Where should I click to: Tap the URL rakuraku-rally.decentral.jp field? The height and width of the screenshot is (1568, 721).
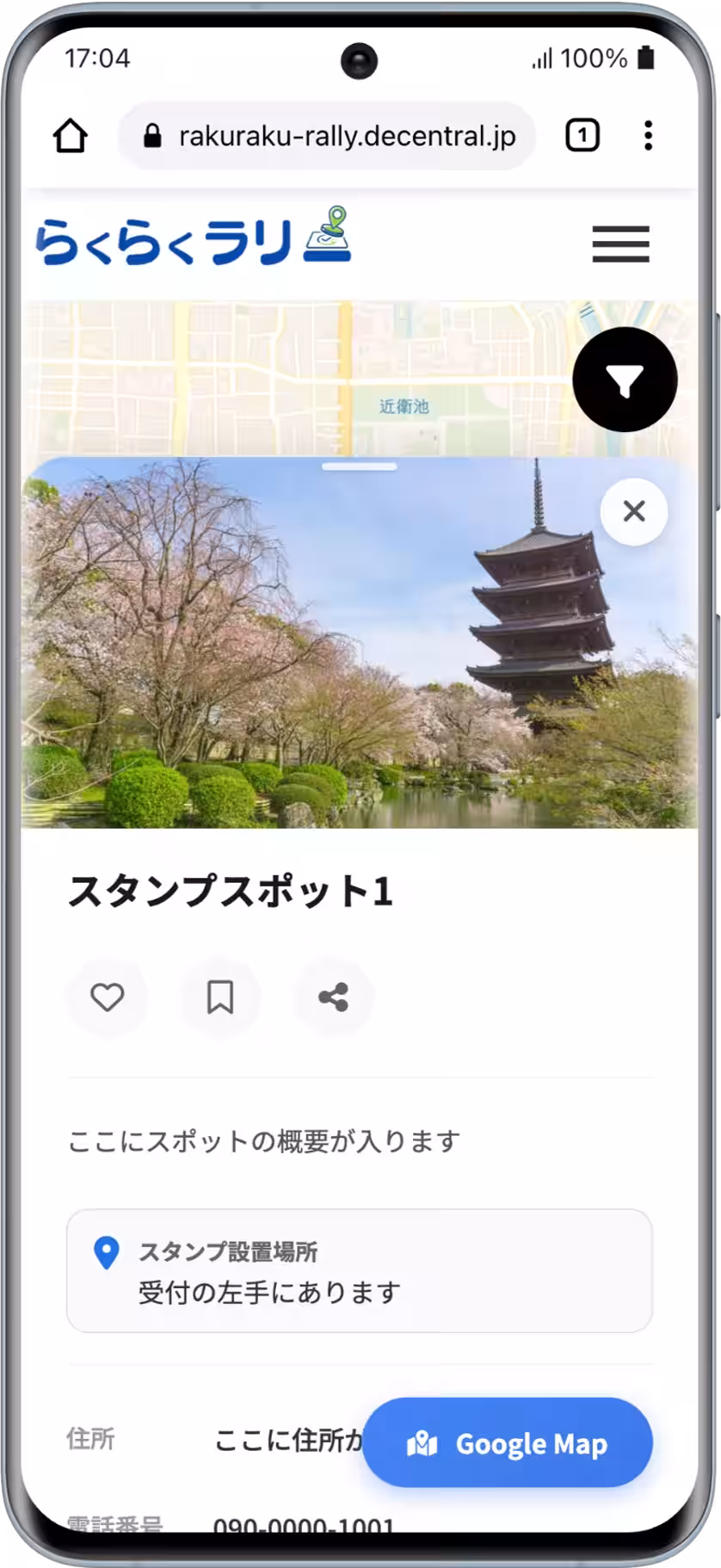344,135
